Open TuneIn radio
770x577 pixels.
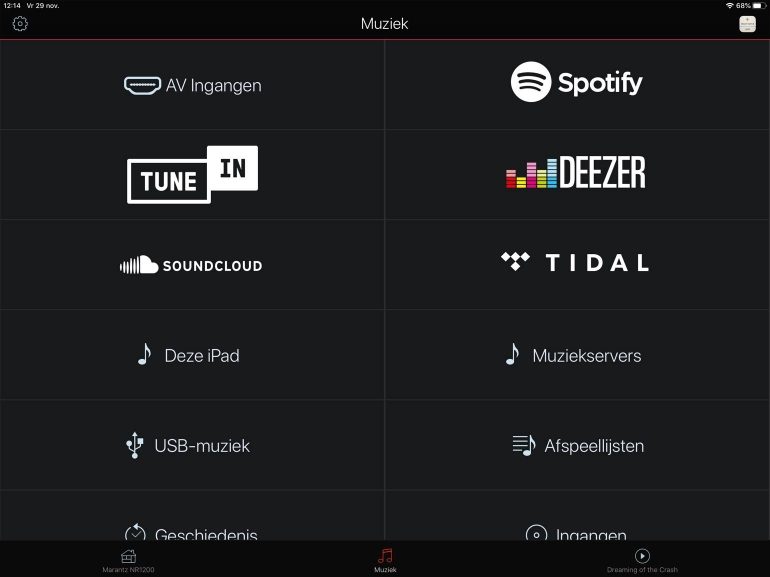pos(192,174)
